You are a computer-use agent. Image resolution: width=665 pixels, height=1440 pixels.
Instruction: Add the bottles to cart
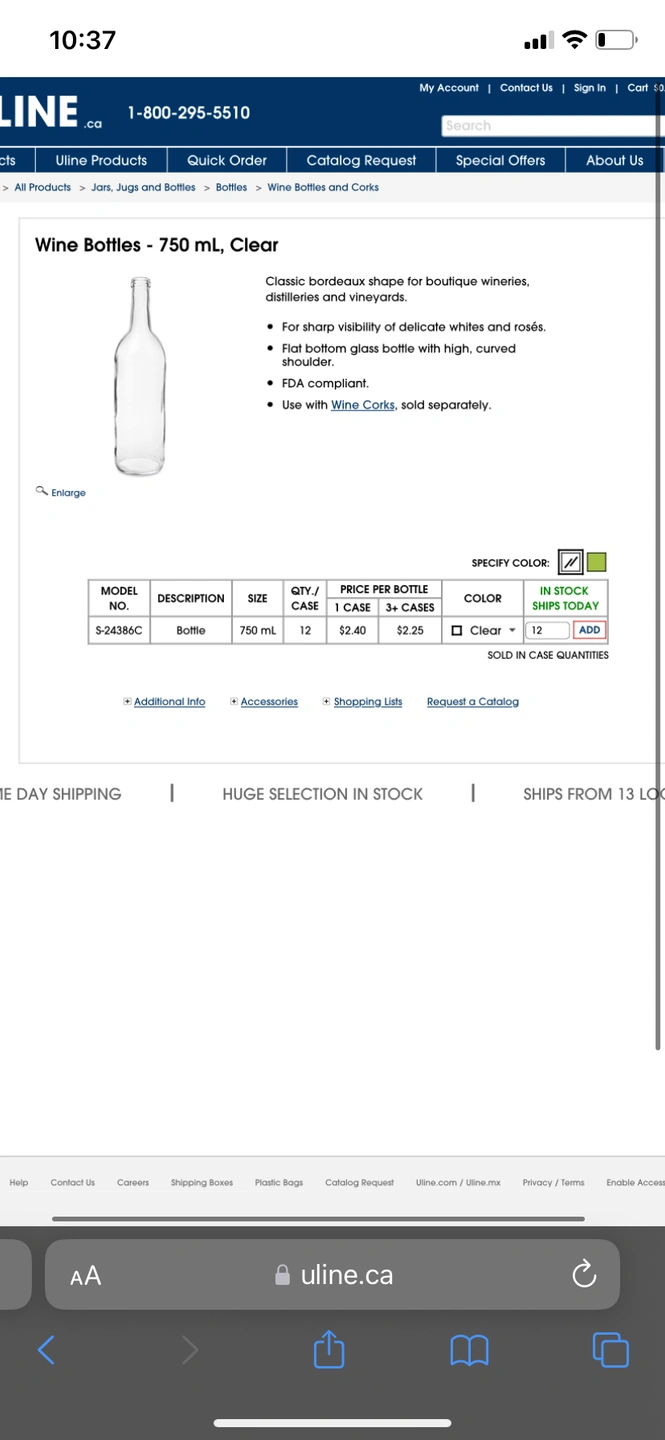[590, 630]
